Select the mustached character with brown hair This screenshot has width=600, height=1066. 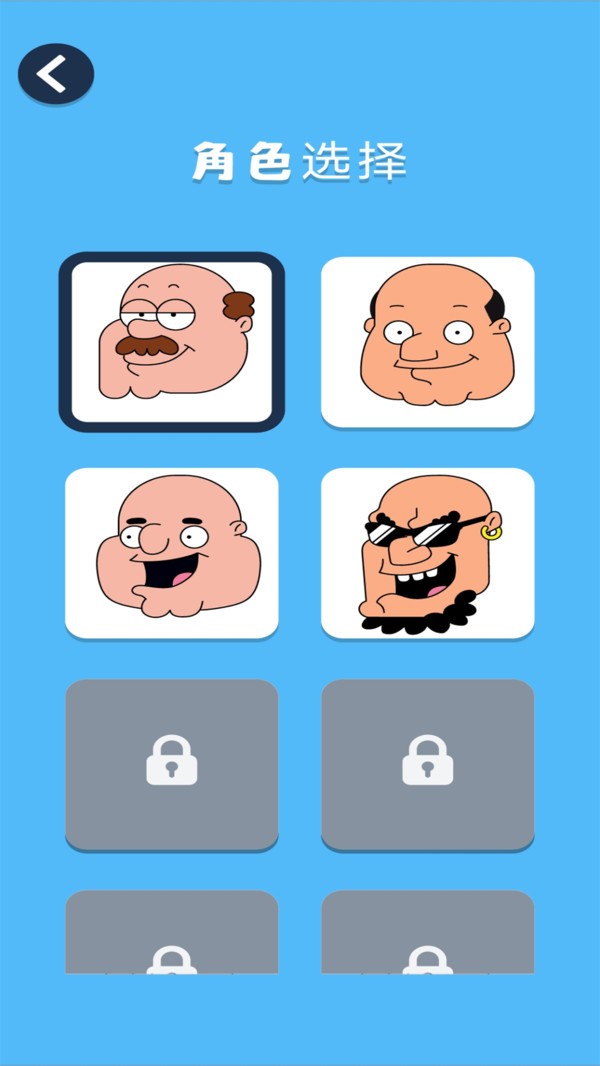[x=172, y=341]
